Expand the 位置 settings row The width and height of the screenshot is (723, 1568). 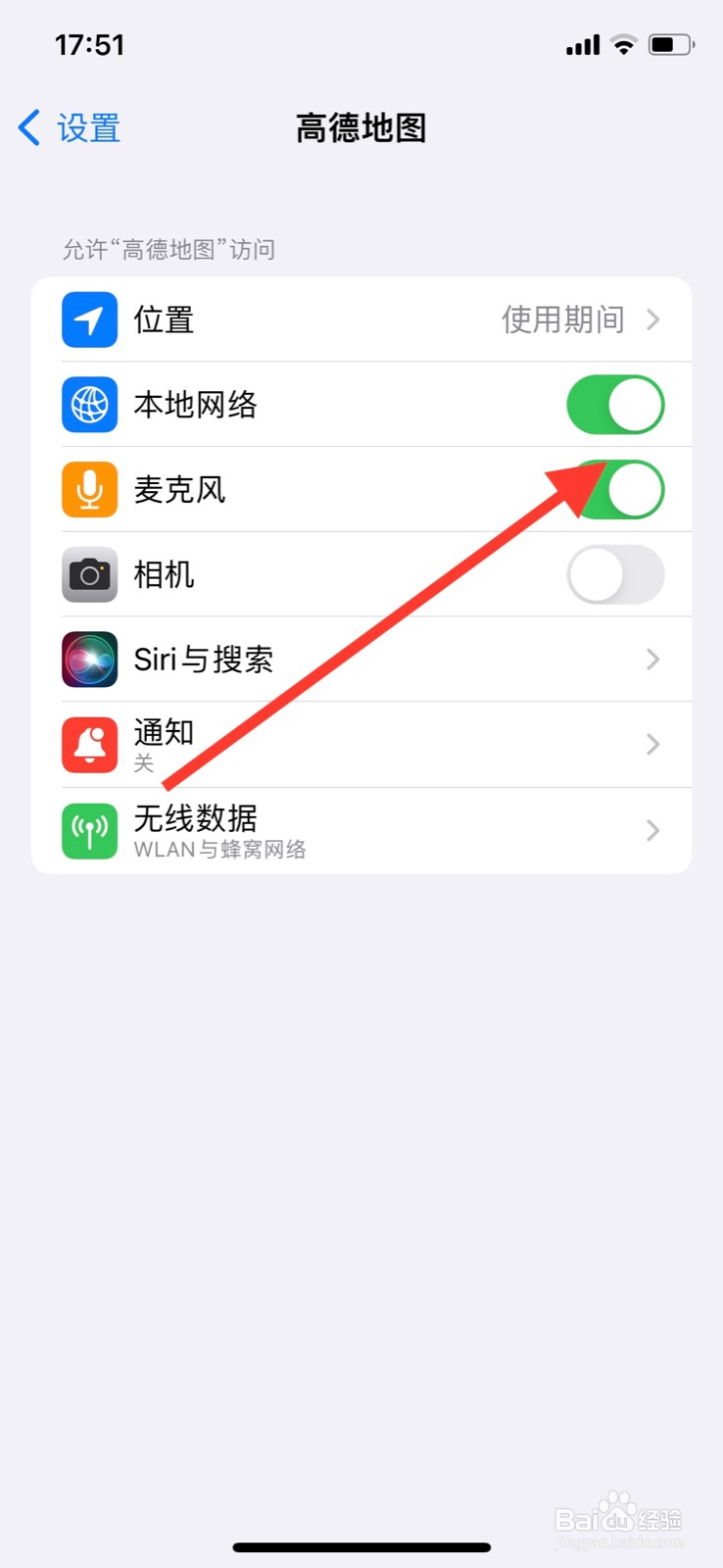point(653,318)
